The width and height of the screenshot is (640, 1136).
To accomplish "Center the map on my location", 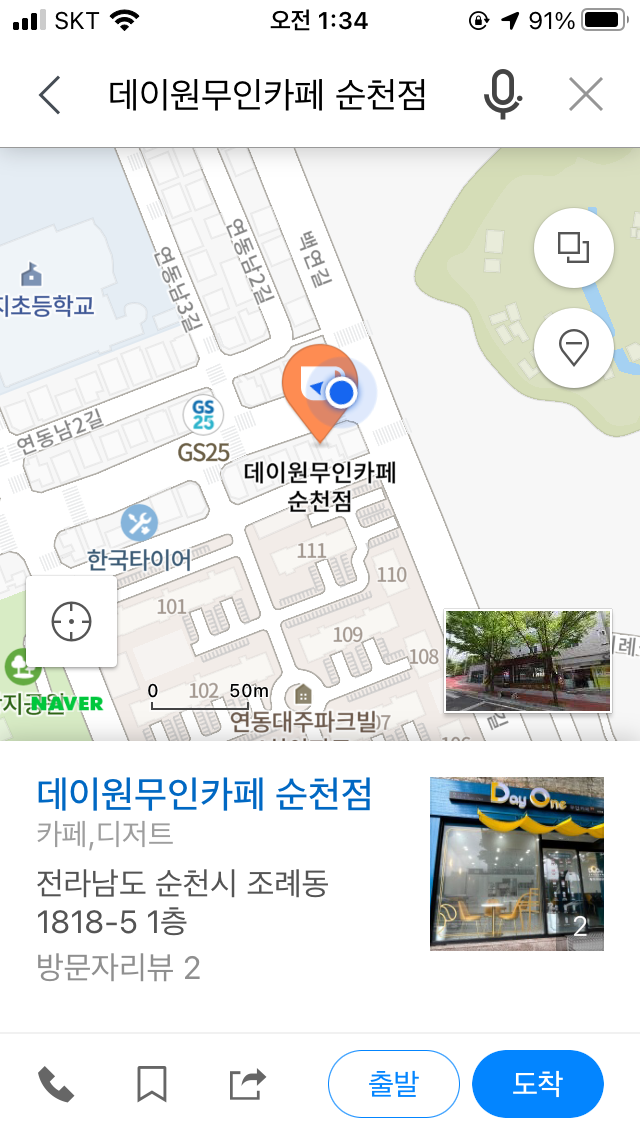I will (x=71, y=621).
